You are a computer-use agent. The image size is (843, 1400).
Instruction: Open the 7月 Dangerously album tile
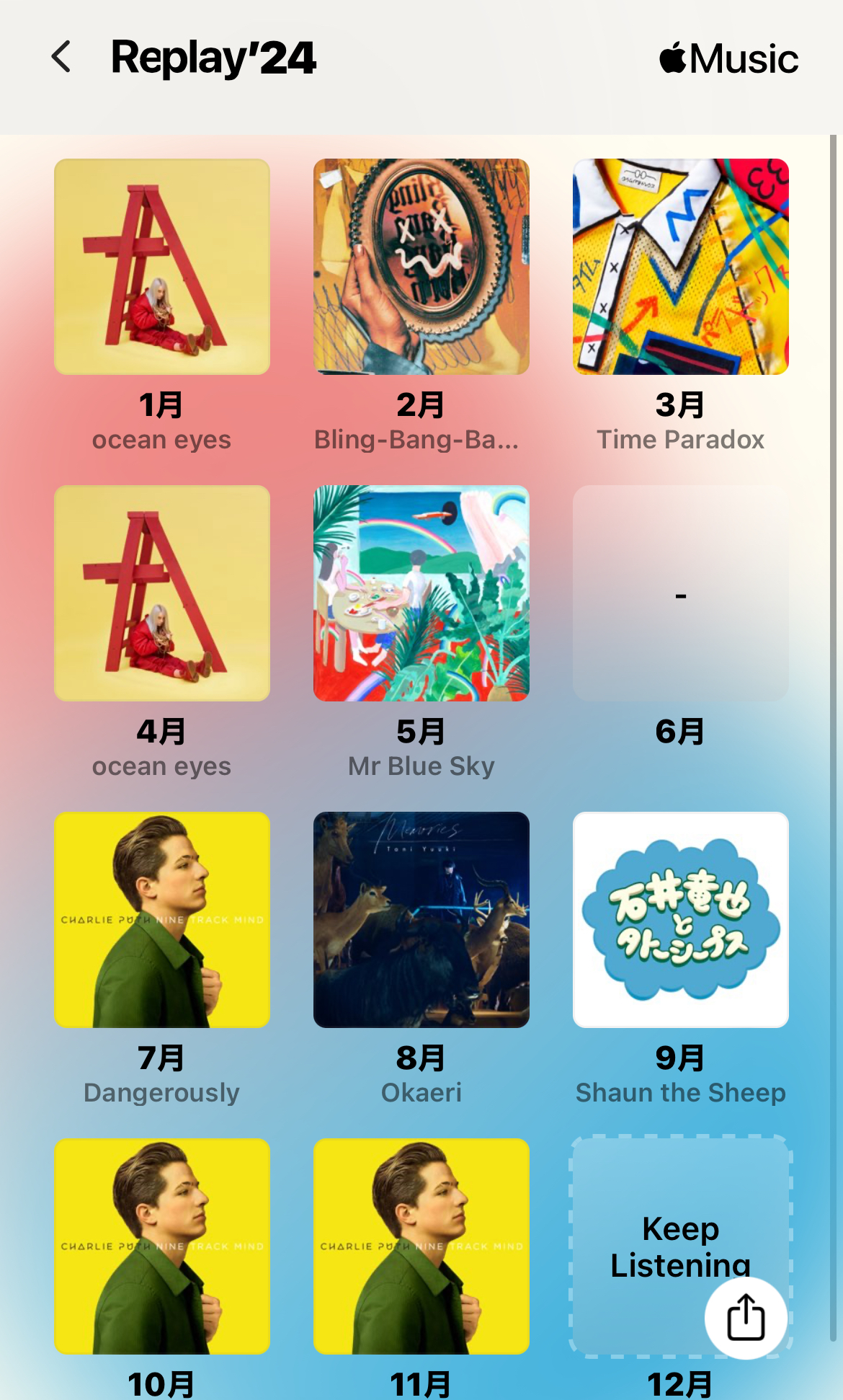point(162,920)
